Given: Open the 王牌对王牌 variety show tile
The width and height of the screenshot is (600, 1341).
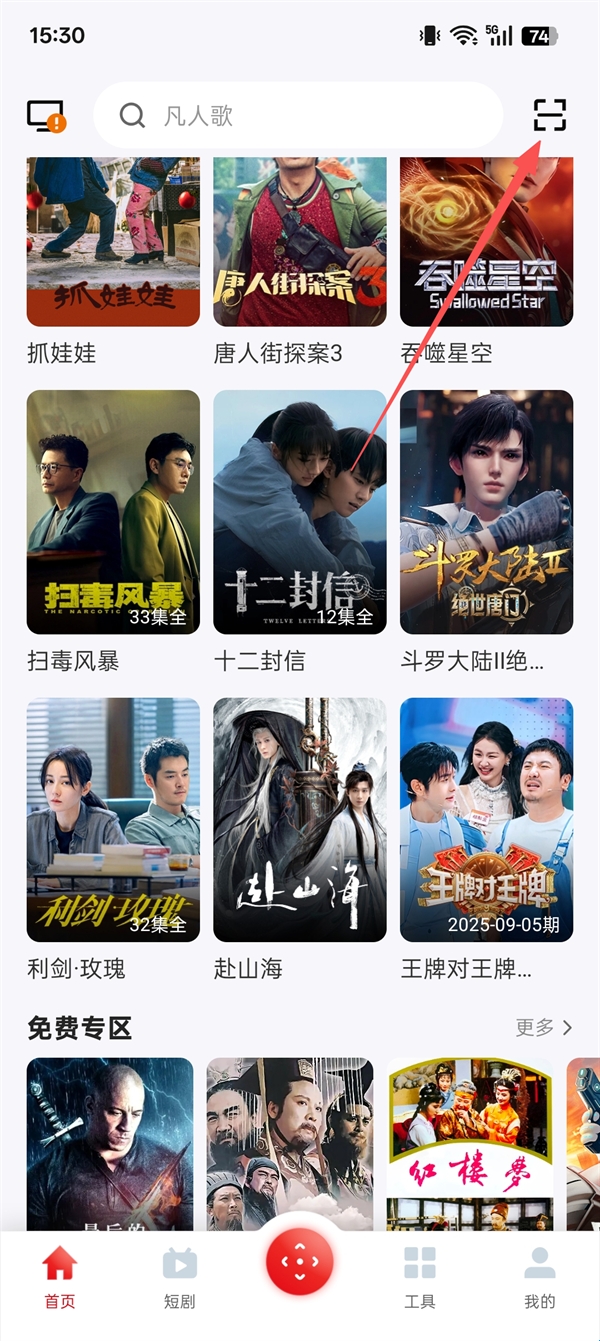Looking at the screenshot, I should click(486, 820).
